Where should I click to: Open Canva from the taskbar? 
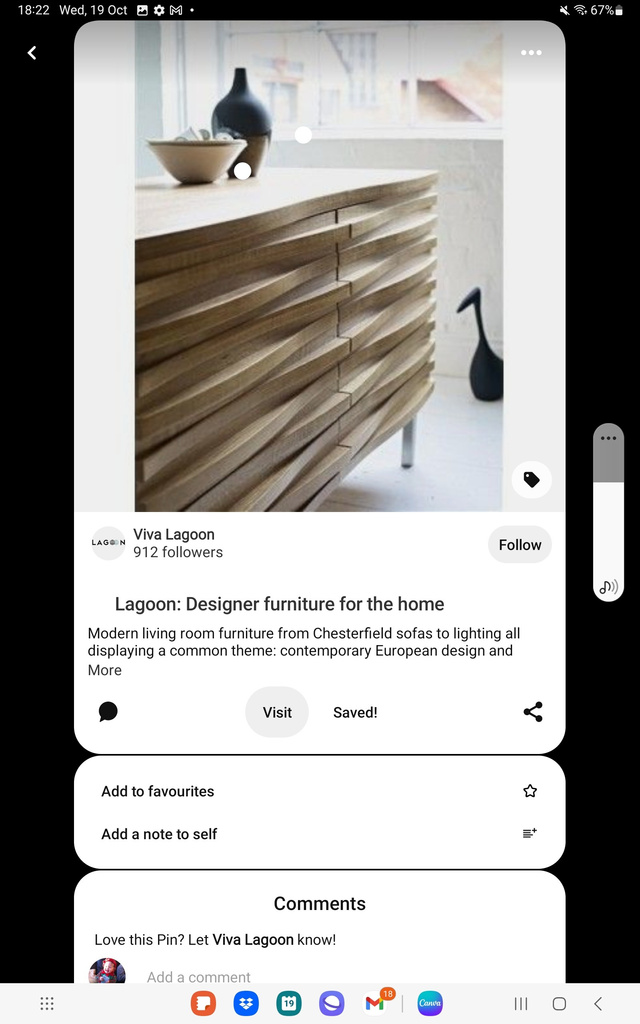tap(430, 1003)
